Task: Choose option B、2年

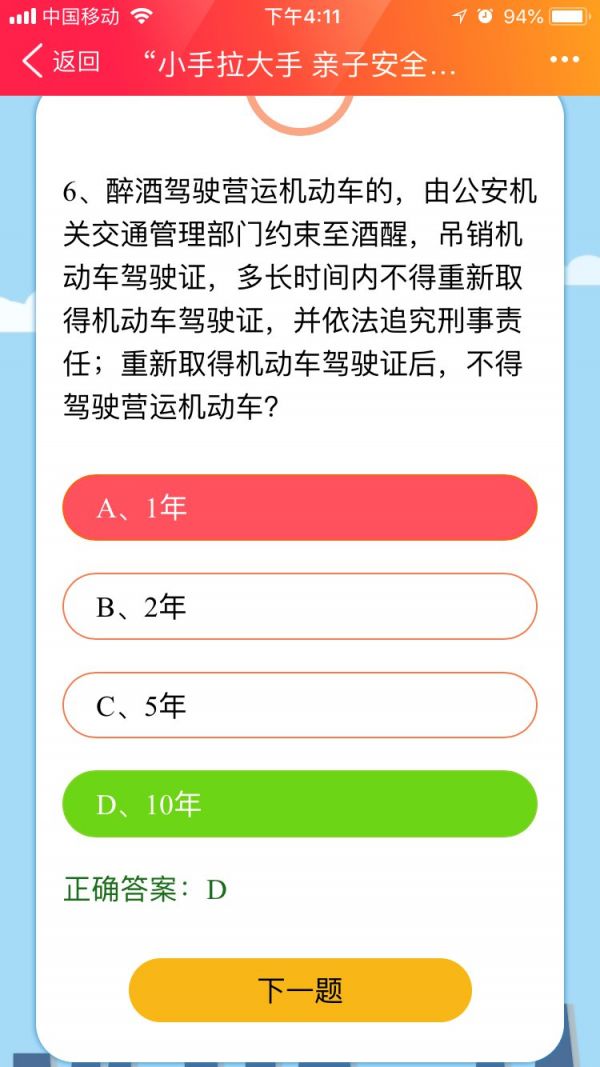Action: (300, 606)
